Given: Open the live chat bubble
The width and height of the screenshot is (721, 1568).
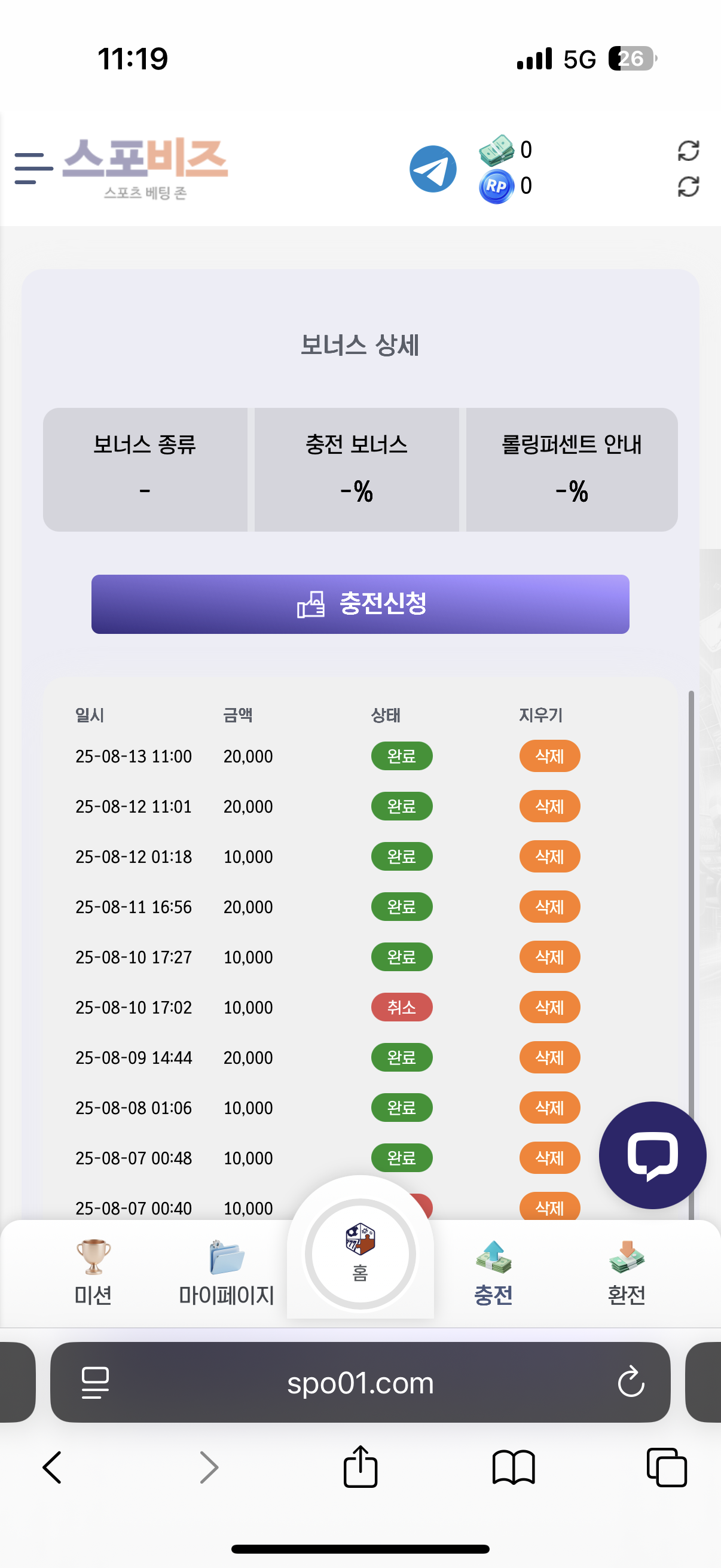Looking at the screenshot, I should tap(652, 1155).
